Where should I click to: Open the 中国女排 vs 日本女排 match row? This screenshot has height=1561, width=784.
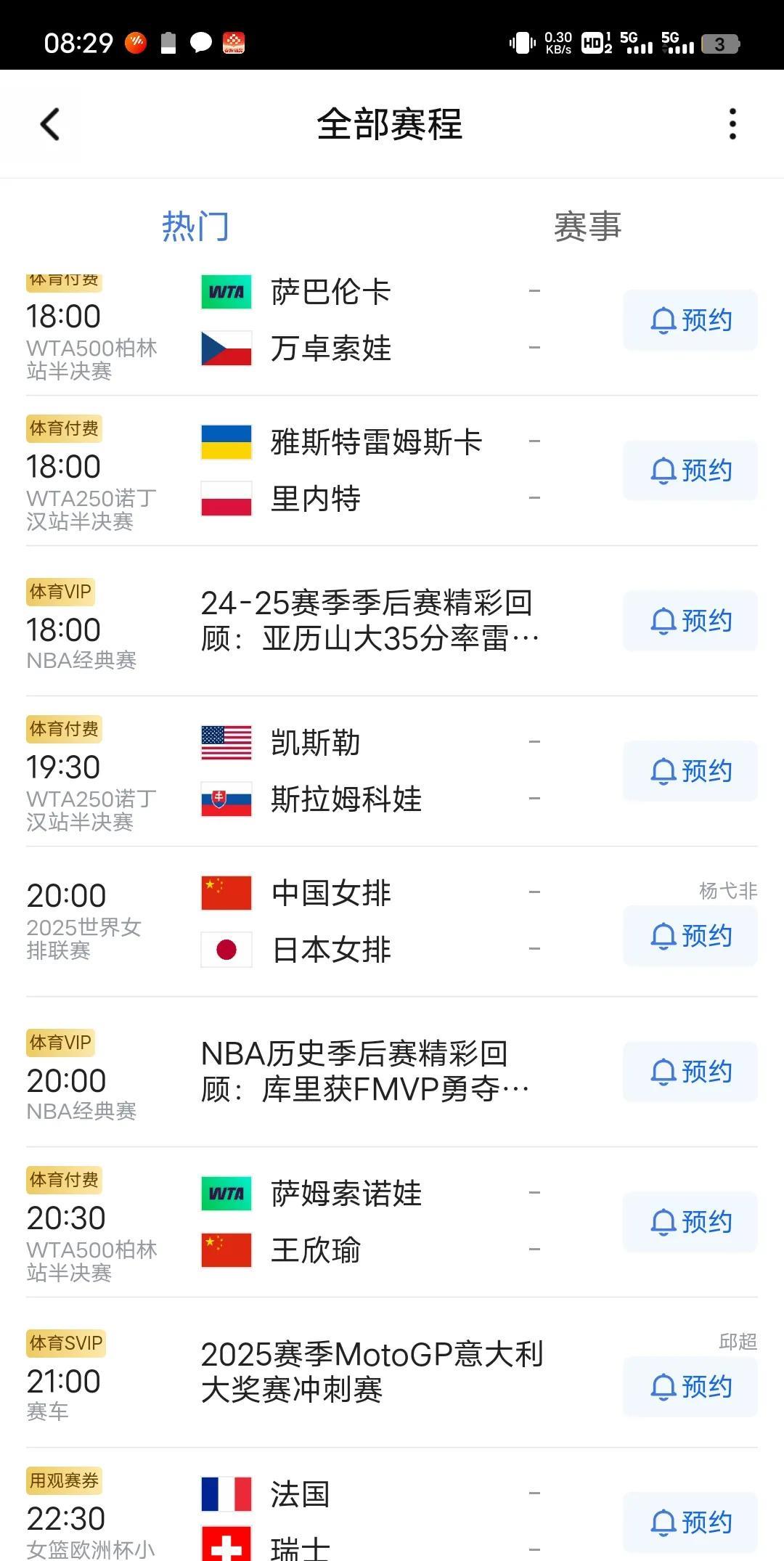pos(392,921)
